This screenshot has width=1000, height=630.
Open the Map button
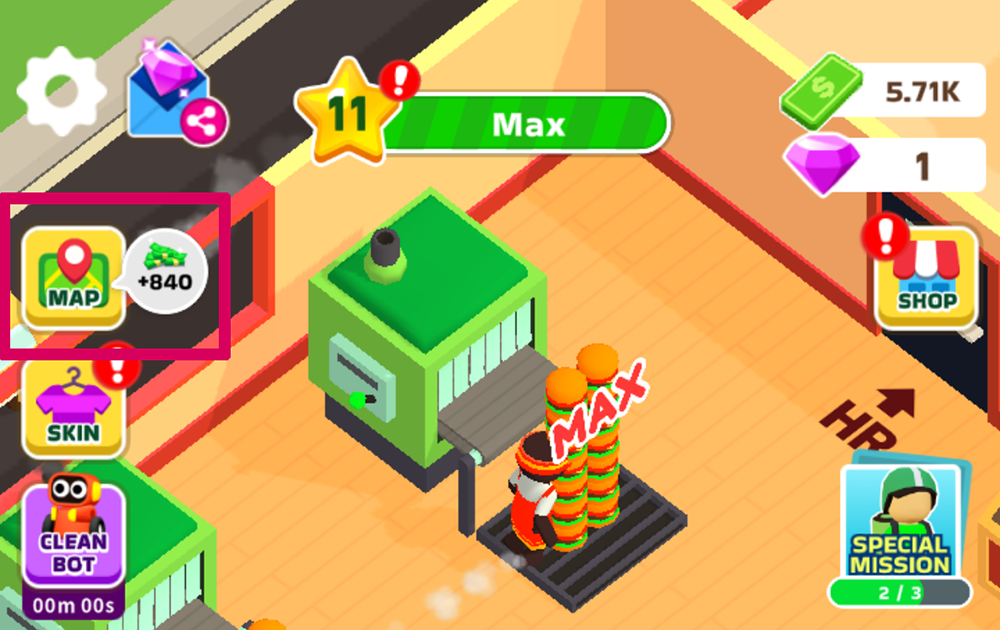(74, 277)
